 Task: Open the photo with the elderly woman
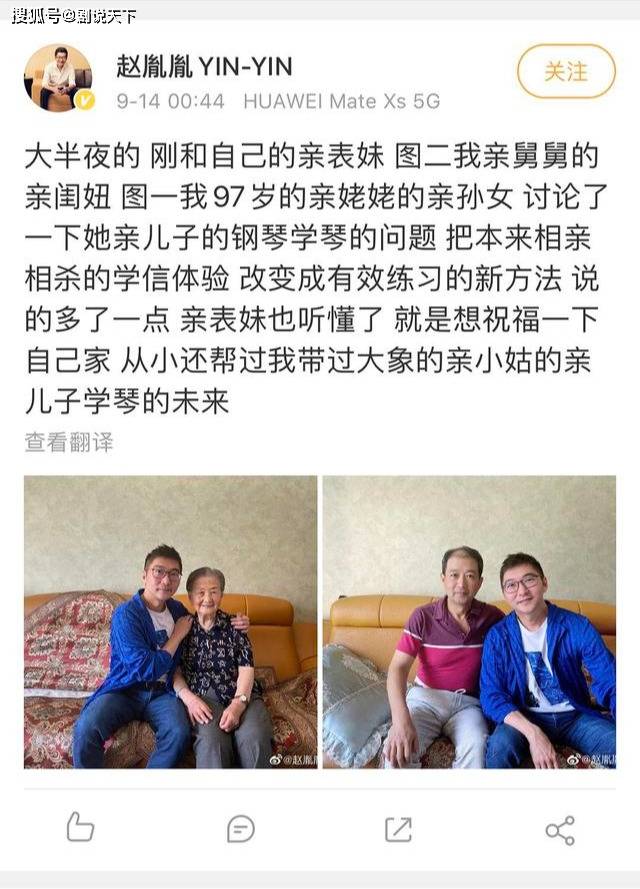pyautogui.click(x=171, y=621)
